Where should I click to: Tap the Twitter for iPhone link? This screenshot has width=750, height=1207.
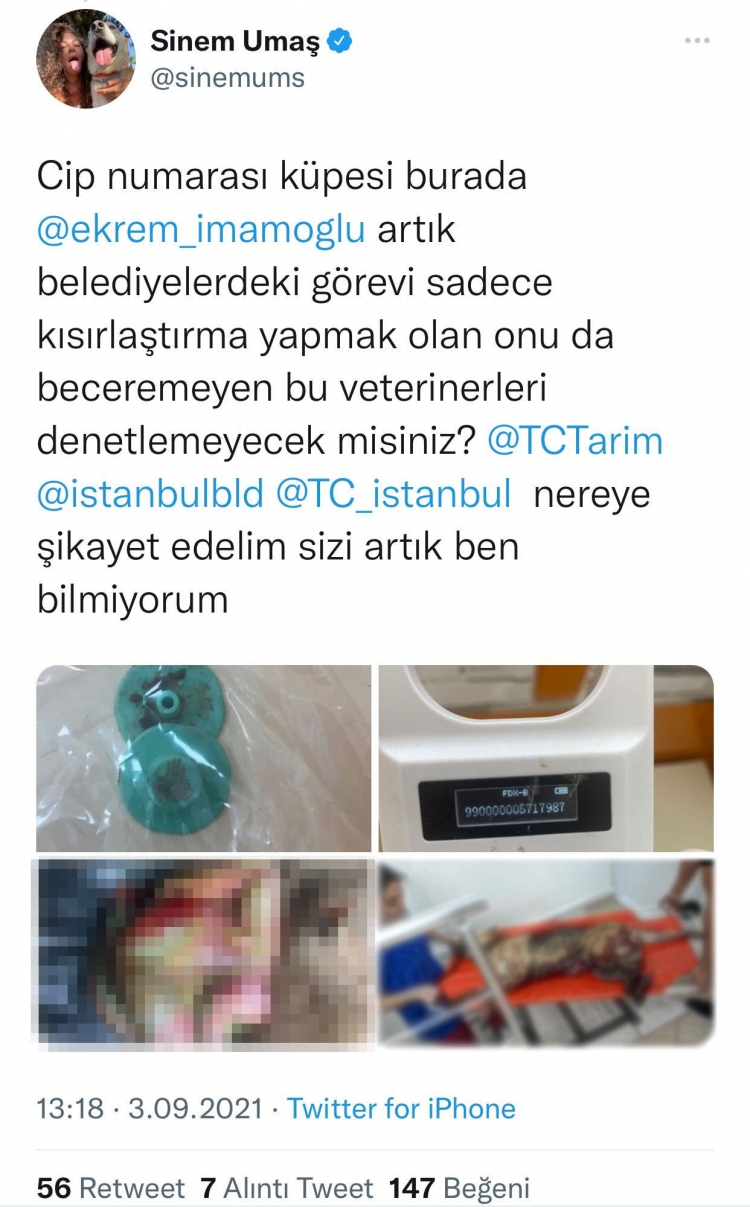click(x=401, y=1108)
